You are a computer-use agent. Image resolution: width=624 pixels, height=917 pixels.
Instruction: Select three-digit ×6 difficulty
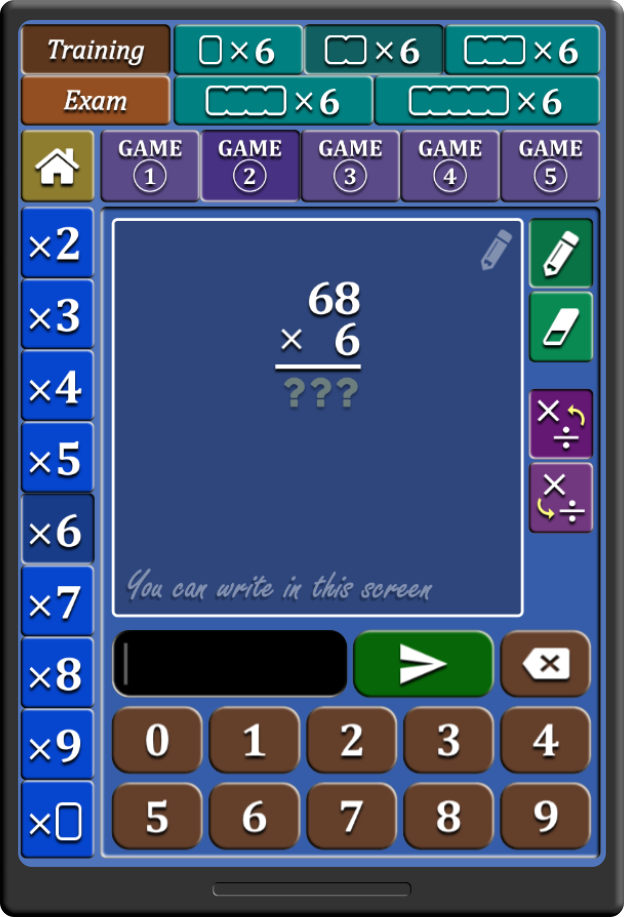coord(522,50)
